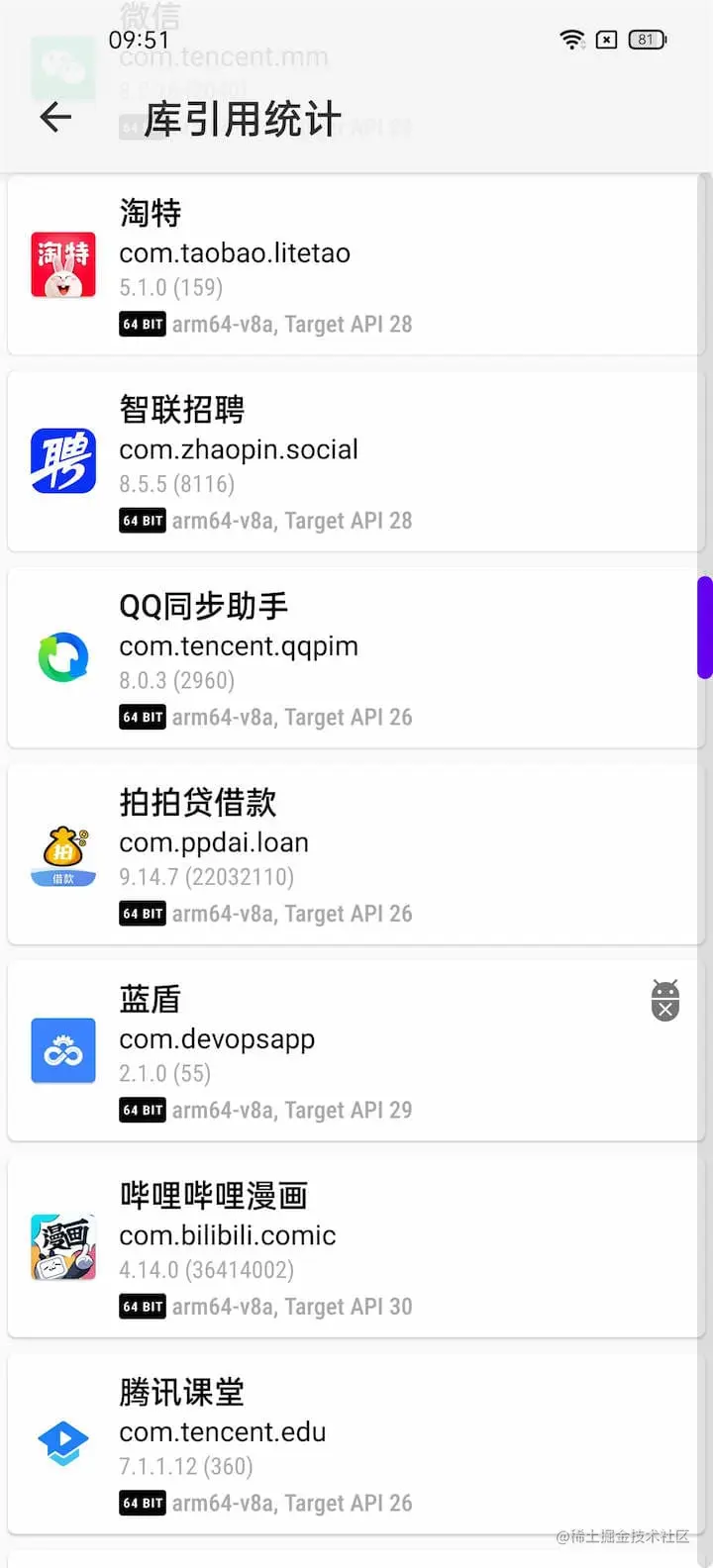Screen dimensions: 713x1568
Task: Tap the battery indicator in the status bar
Action: click(x=648, y=41)
